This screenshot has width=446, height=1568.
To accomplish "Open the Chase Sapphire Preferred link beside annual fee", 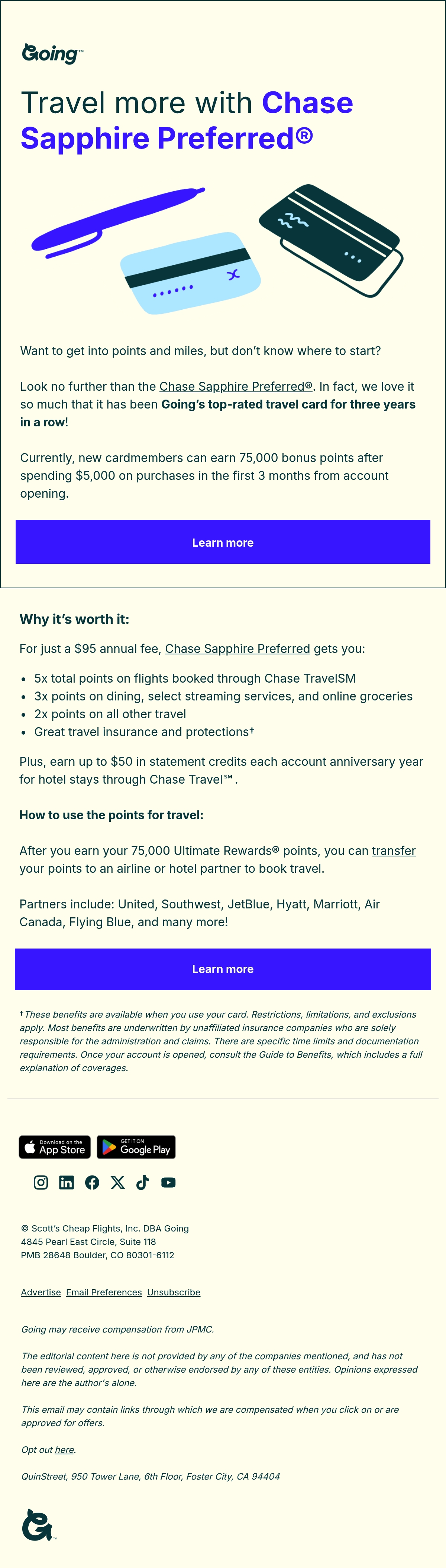I will pos(237,649).
